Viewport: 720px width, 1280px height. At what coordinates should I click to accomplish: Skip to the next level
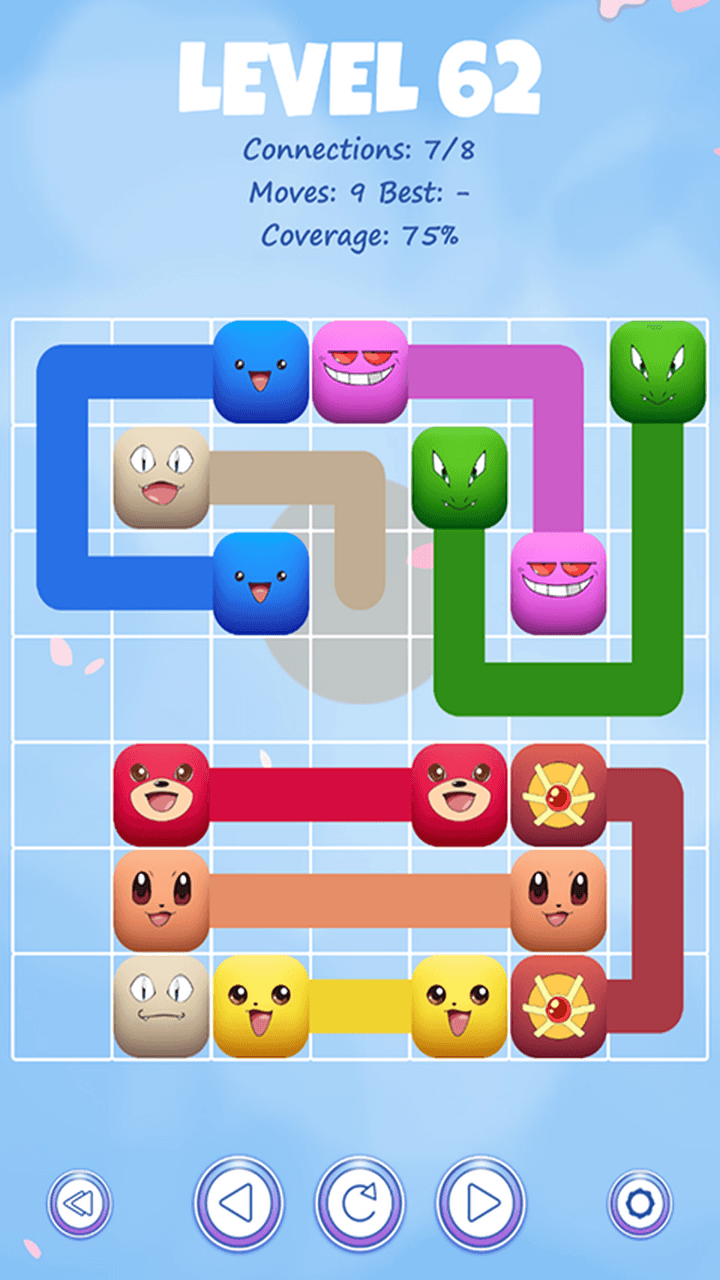click(481, 1203)
